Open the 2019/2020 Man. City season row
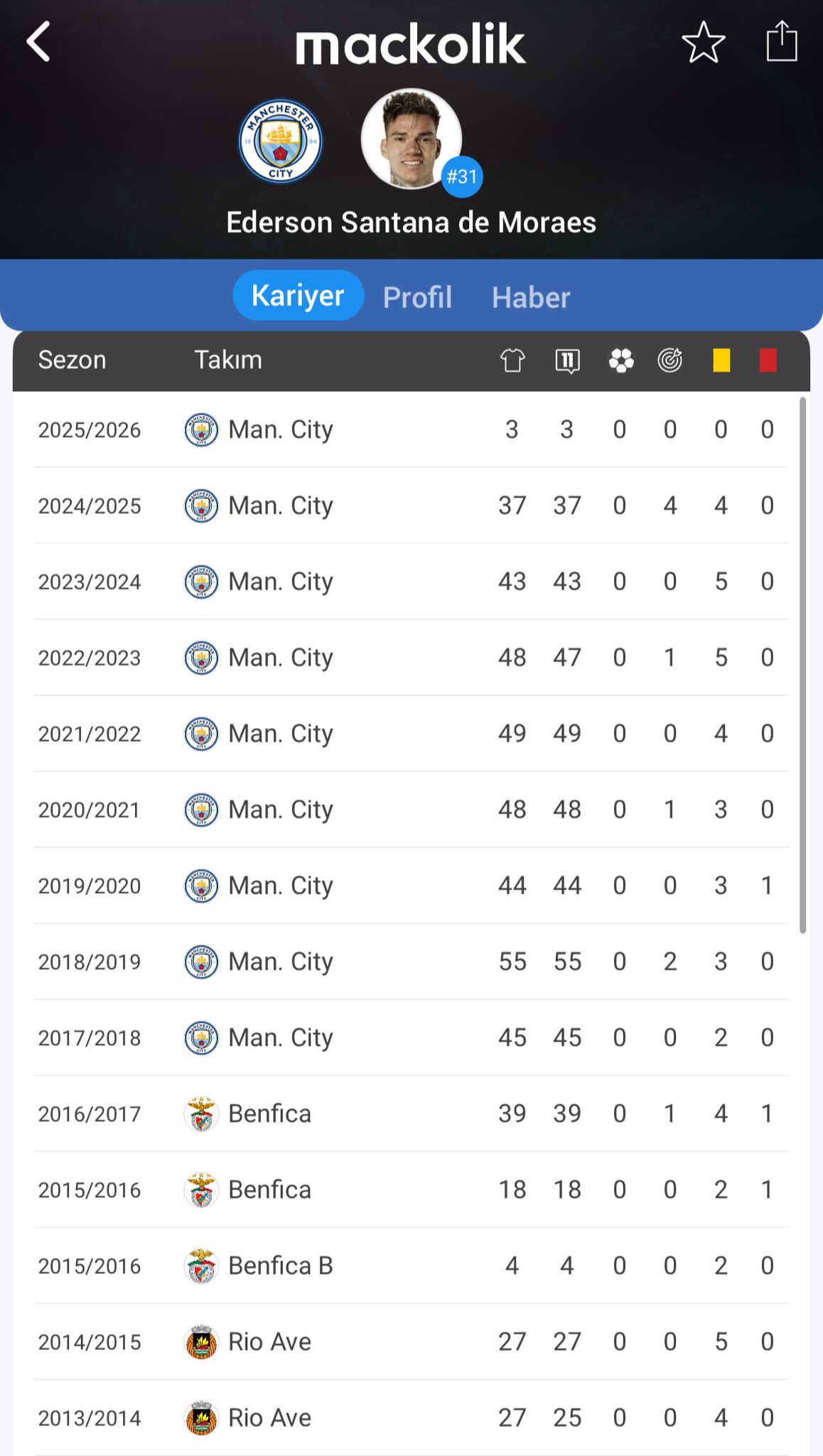Screen dimensions: 823x1456 coord(411,886)
